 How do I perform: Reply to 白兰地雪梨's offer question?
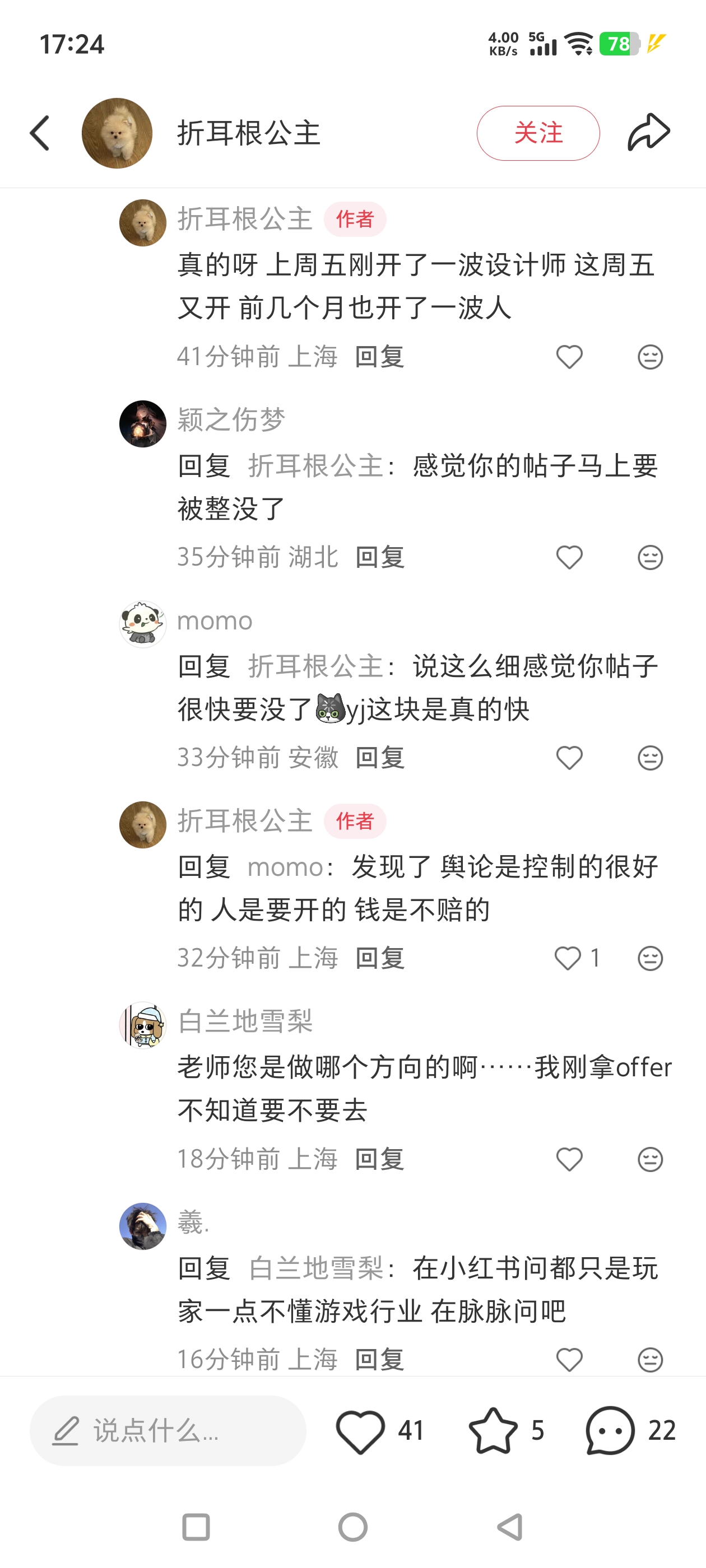pyautogui.click(x=379, y=1158)
